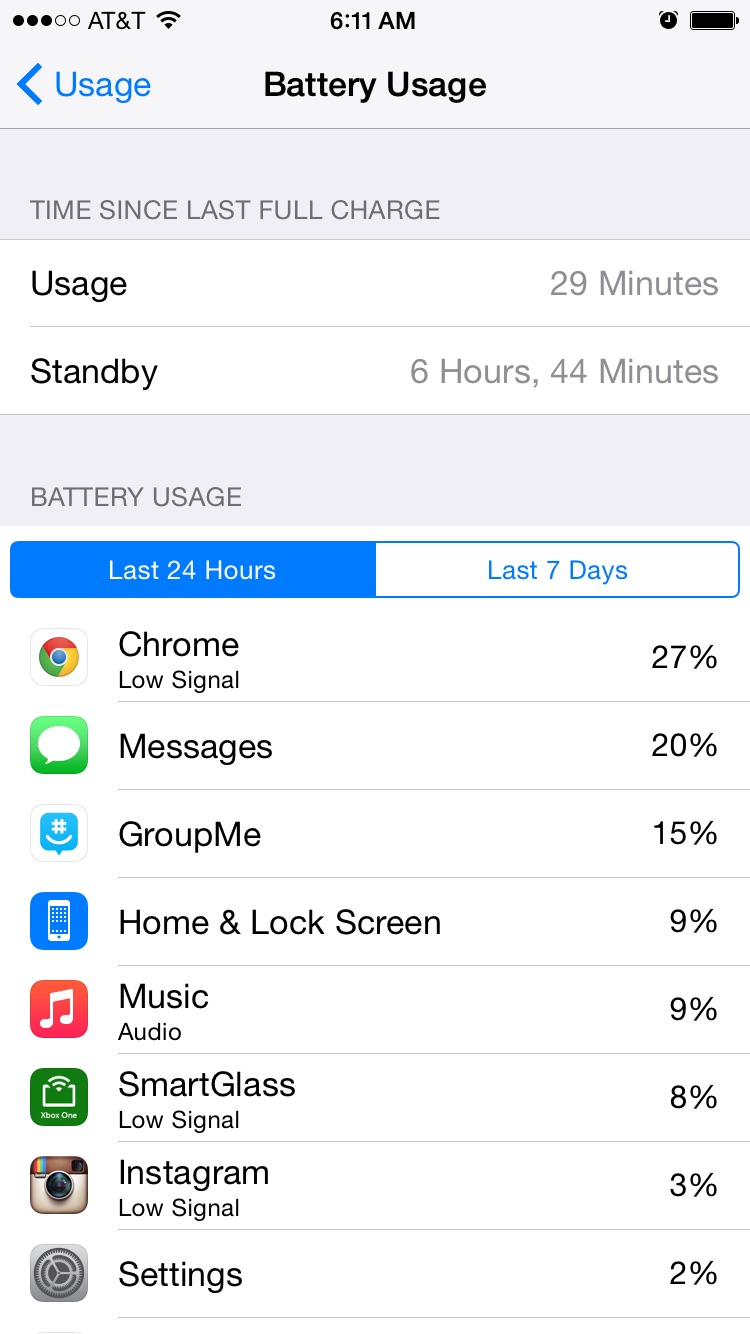The image size is (750, 1334).
Task: Select the Last 24 Hours segment
Action: click(x=193, y=570)
